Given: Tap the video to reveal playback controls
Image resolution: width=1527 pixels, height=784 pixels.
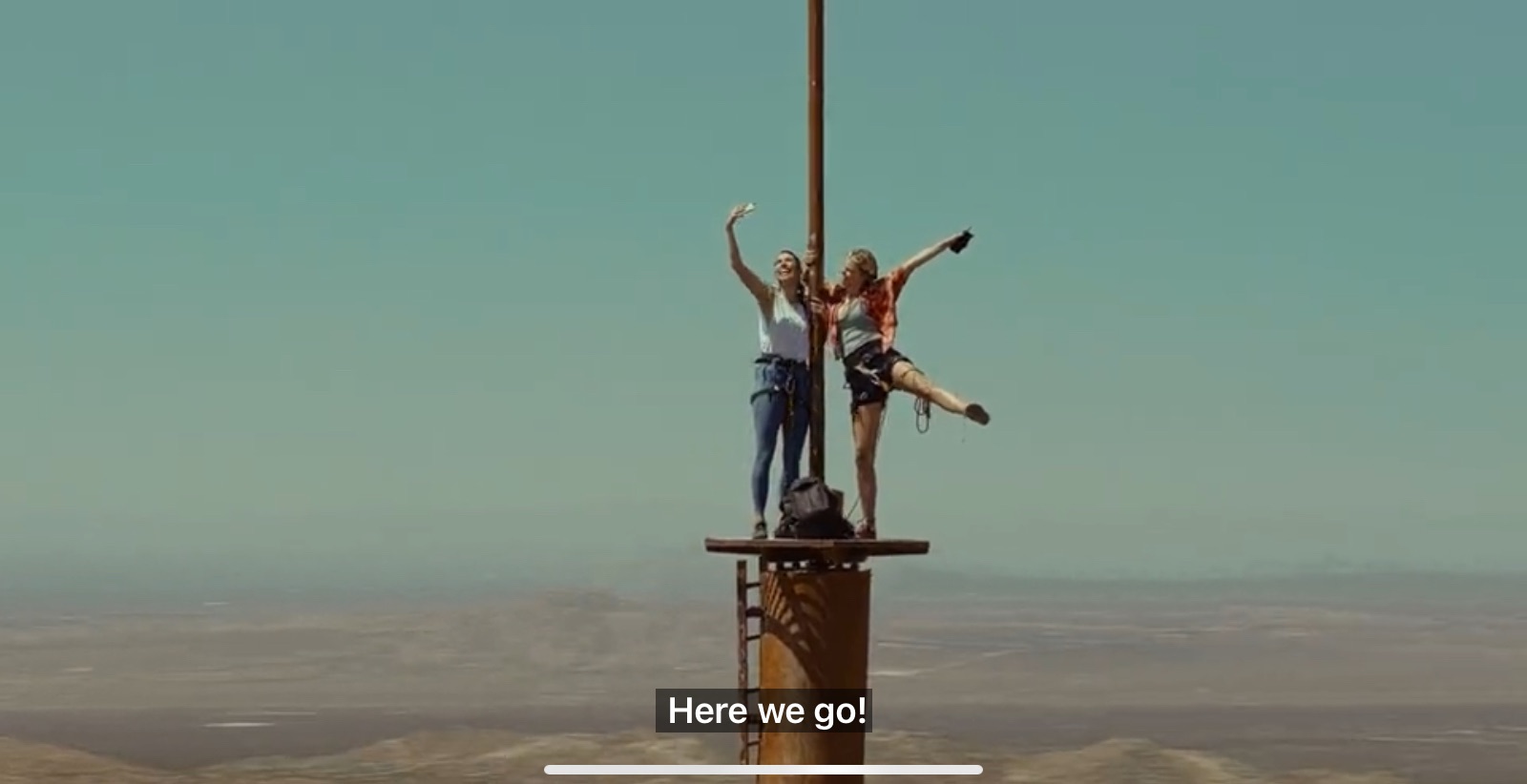Looking at the screenshot, I should (763, 382).
